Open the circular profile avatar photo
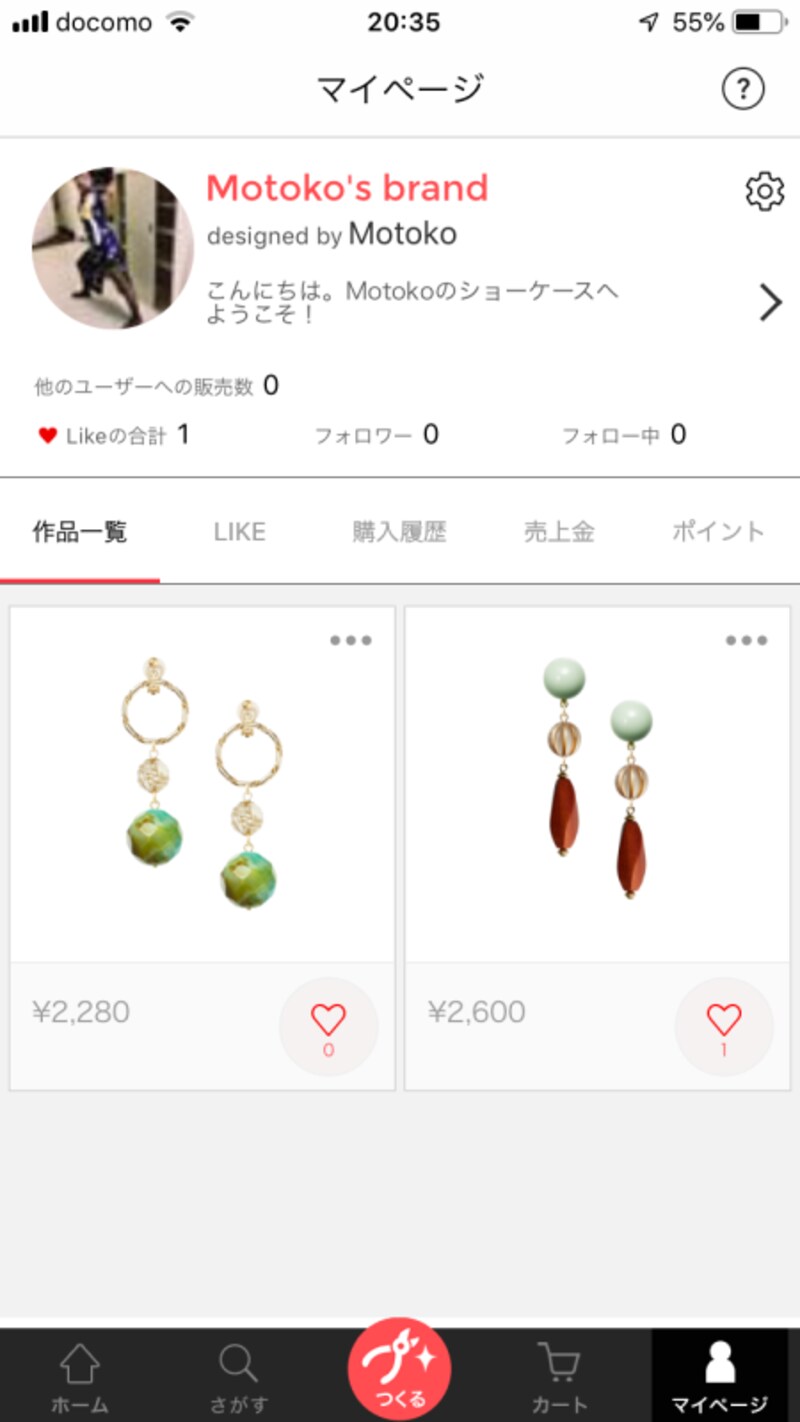The width and height of the screenshot is (800, 1422). point(112,246)
